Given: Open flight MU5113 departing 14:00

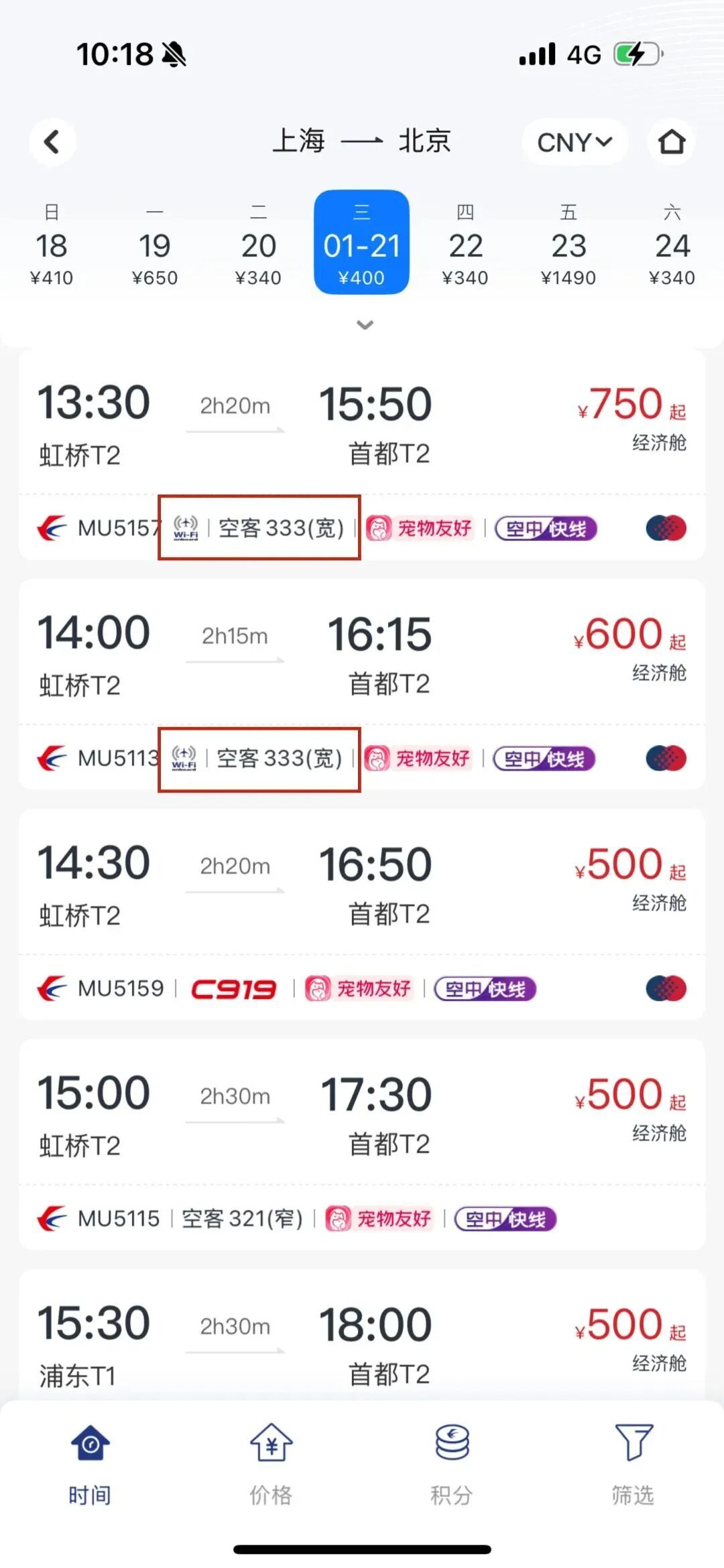Looking at the screenshot, I should pos(362,652).
